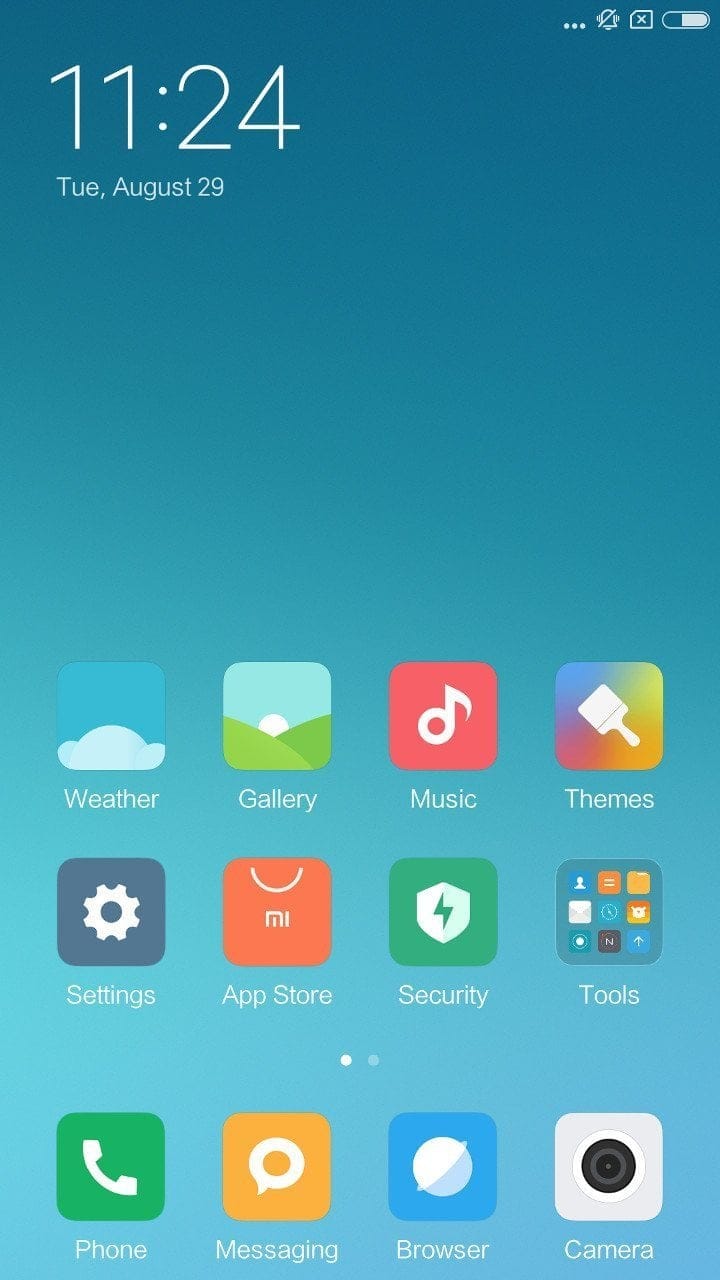Tap the clock widget showing 11:24
Viewport: 720px width, 1280px height.
[x=175, y=108]
